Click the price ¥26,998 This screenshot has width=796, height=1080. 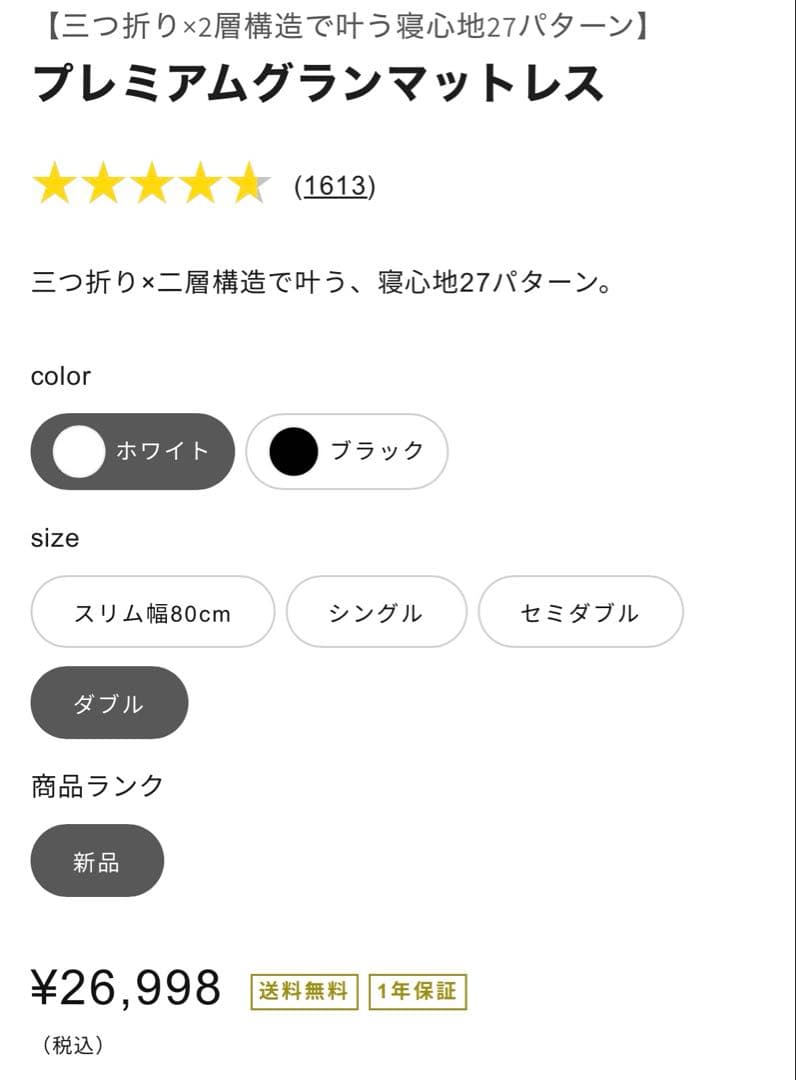tap(125, 985)
